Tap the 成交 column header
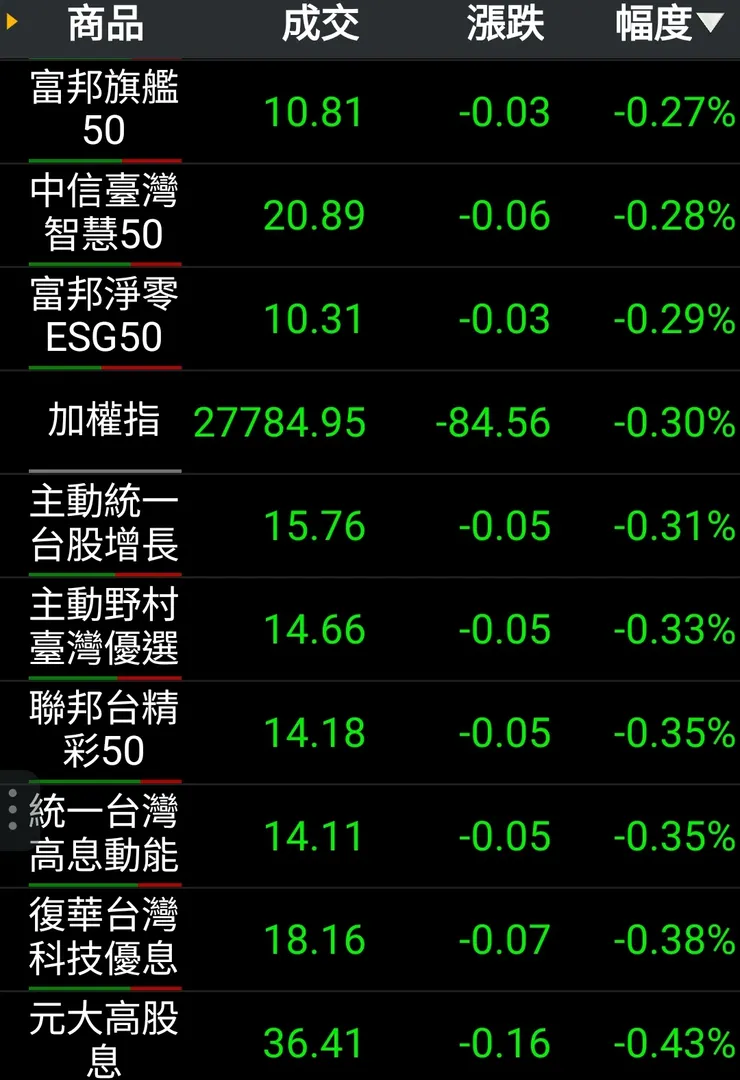 [320, 26]
